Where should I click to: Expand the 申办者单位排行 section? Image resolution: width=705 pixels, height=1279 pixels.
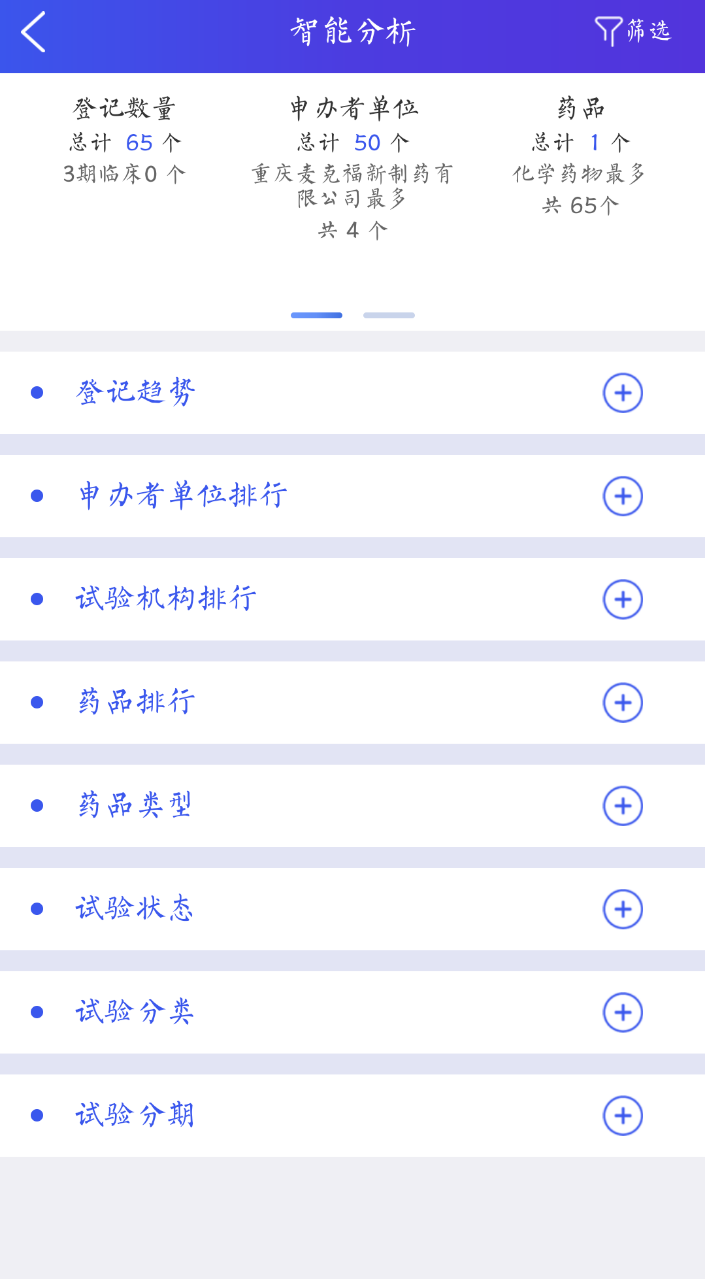[622, 496]
